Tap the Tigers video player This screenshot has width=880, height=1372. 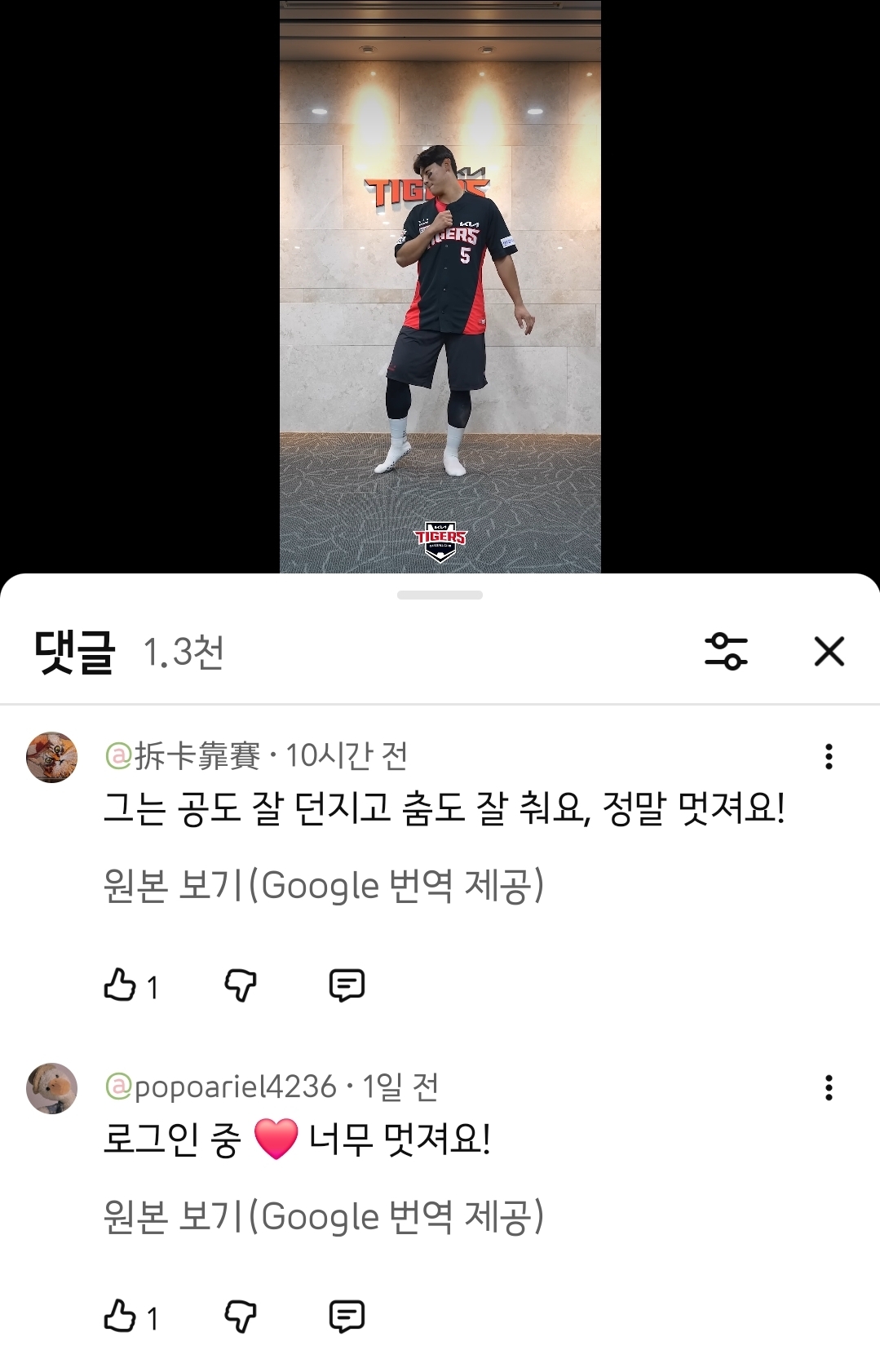pos(440,285)
